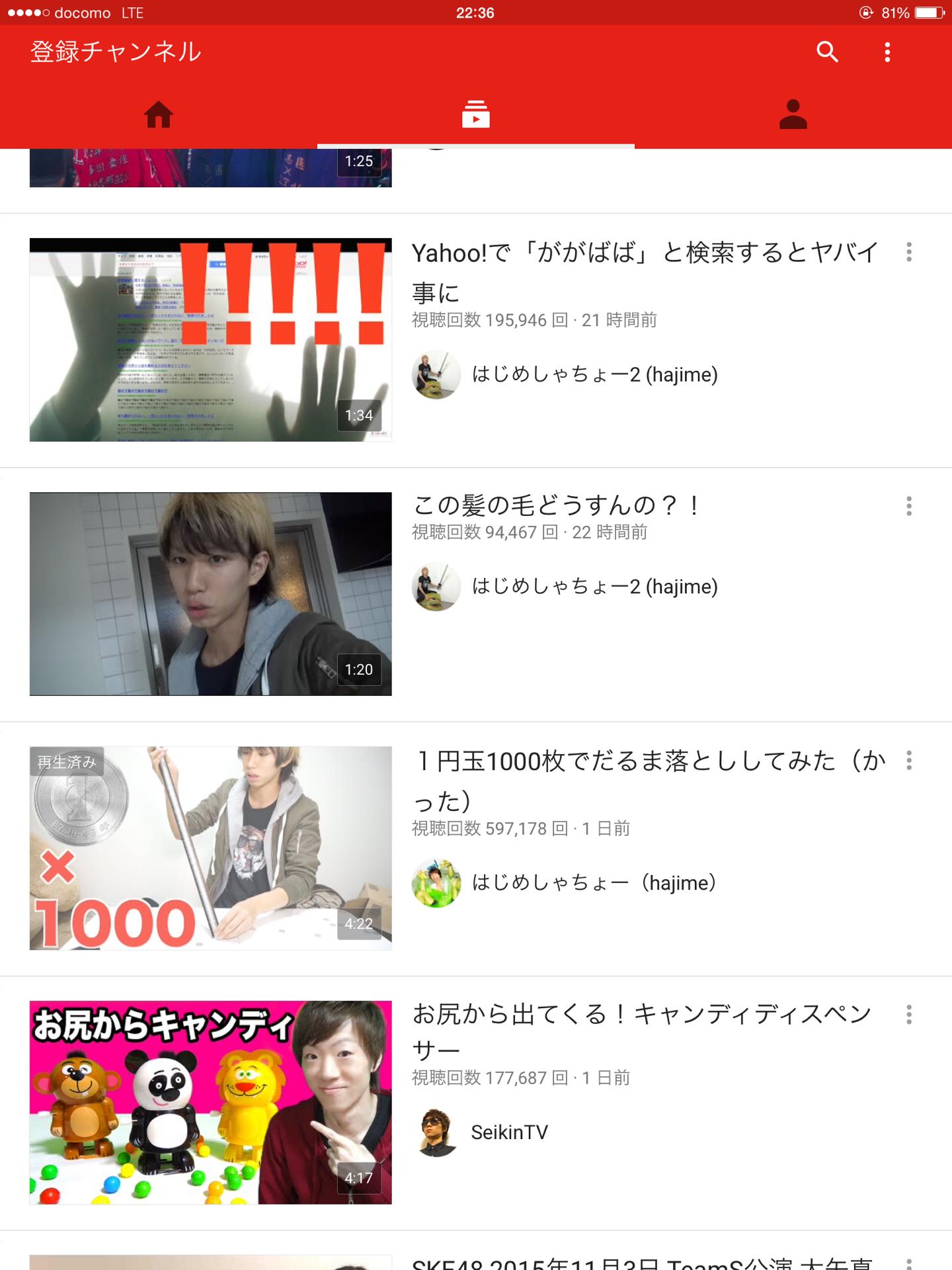Open options for この髪の毛どうすんの？！ video
This screenshot has height=1270, width=952.
pyautogui.click(x=909, y=506)
